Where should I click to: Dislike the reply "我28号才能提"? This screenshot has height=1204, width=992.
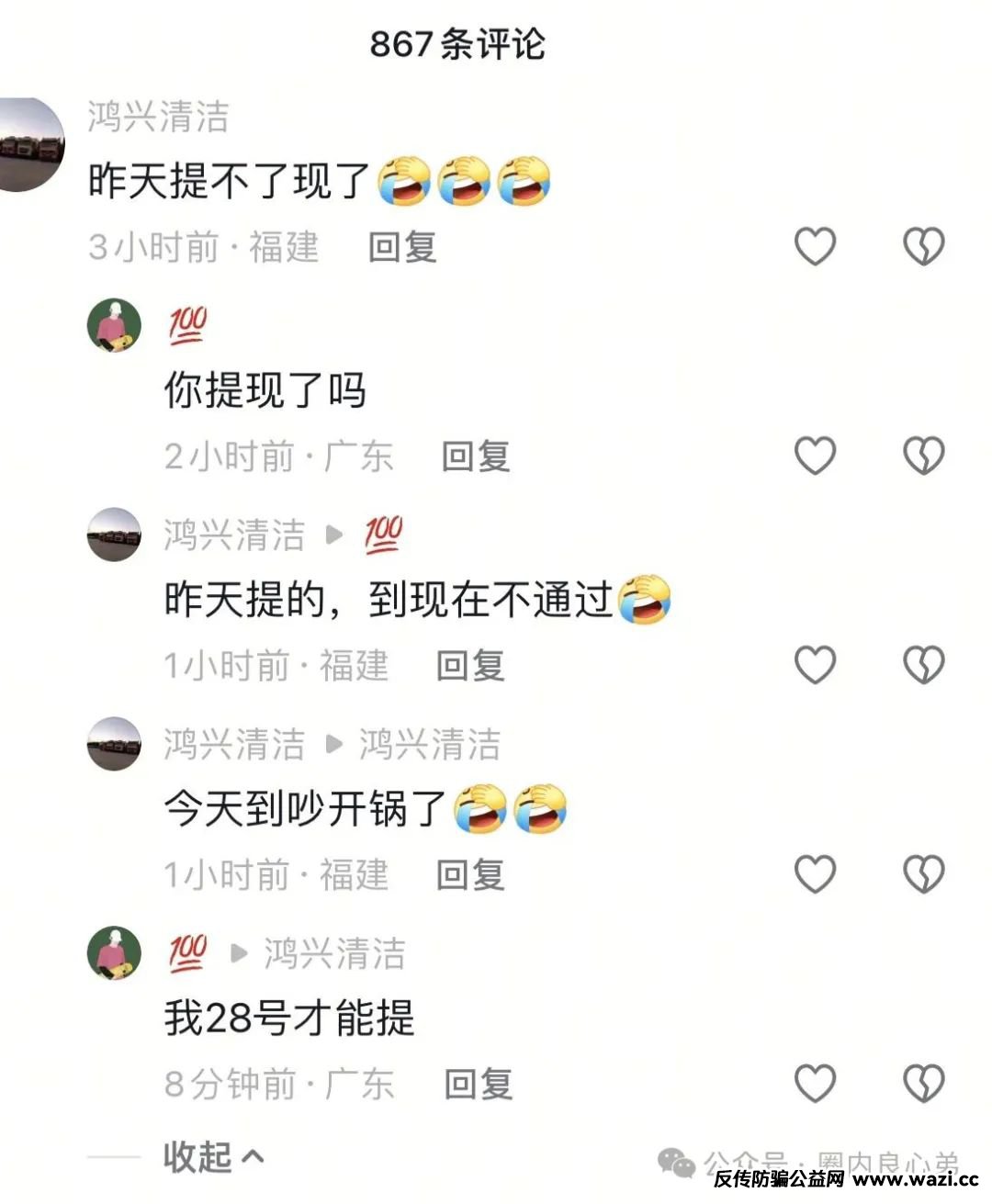tap(923, 1084)
